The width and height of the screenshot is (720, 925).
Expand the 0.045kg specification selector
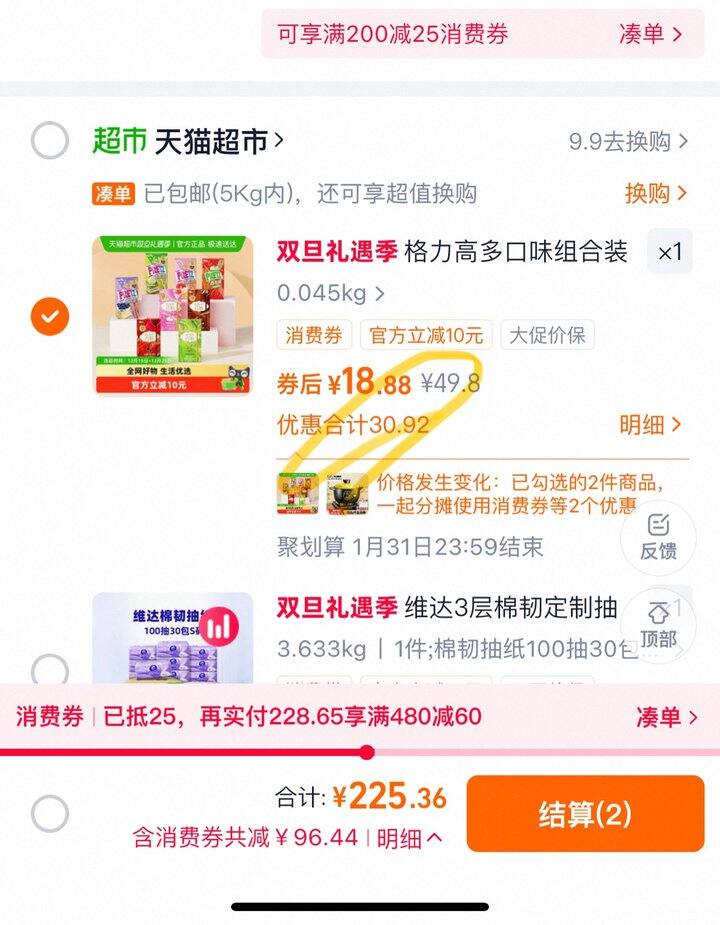331,294
